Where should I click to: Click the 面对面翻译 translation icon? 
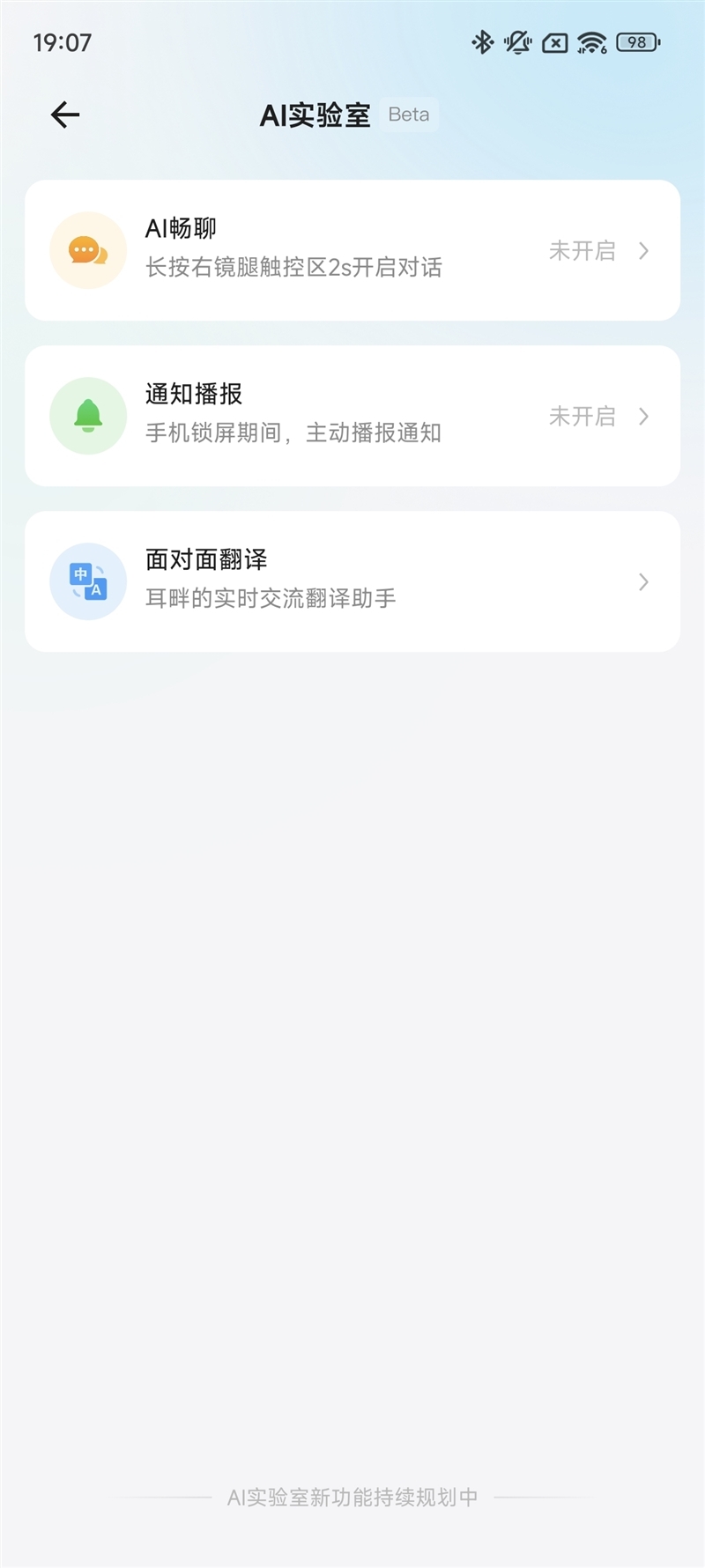coord(87,581)
